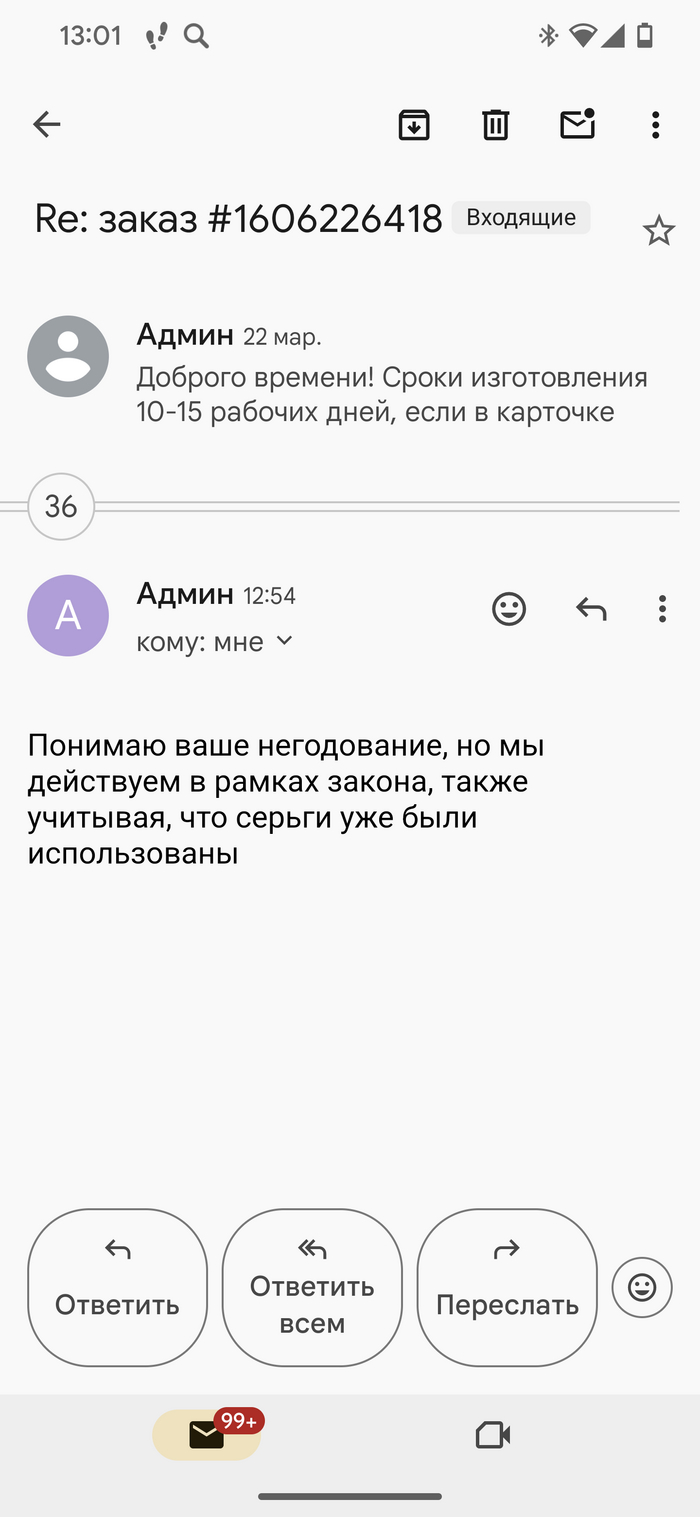The image size is (700, 1517).
Task: Switch to the Mail tab
Action: (207, 1435)
